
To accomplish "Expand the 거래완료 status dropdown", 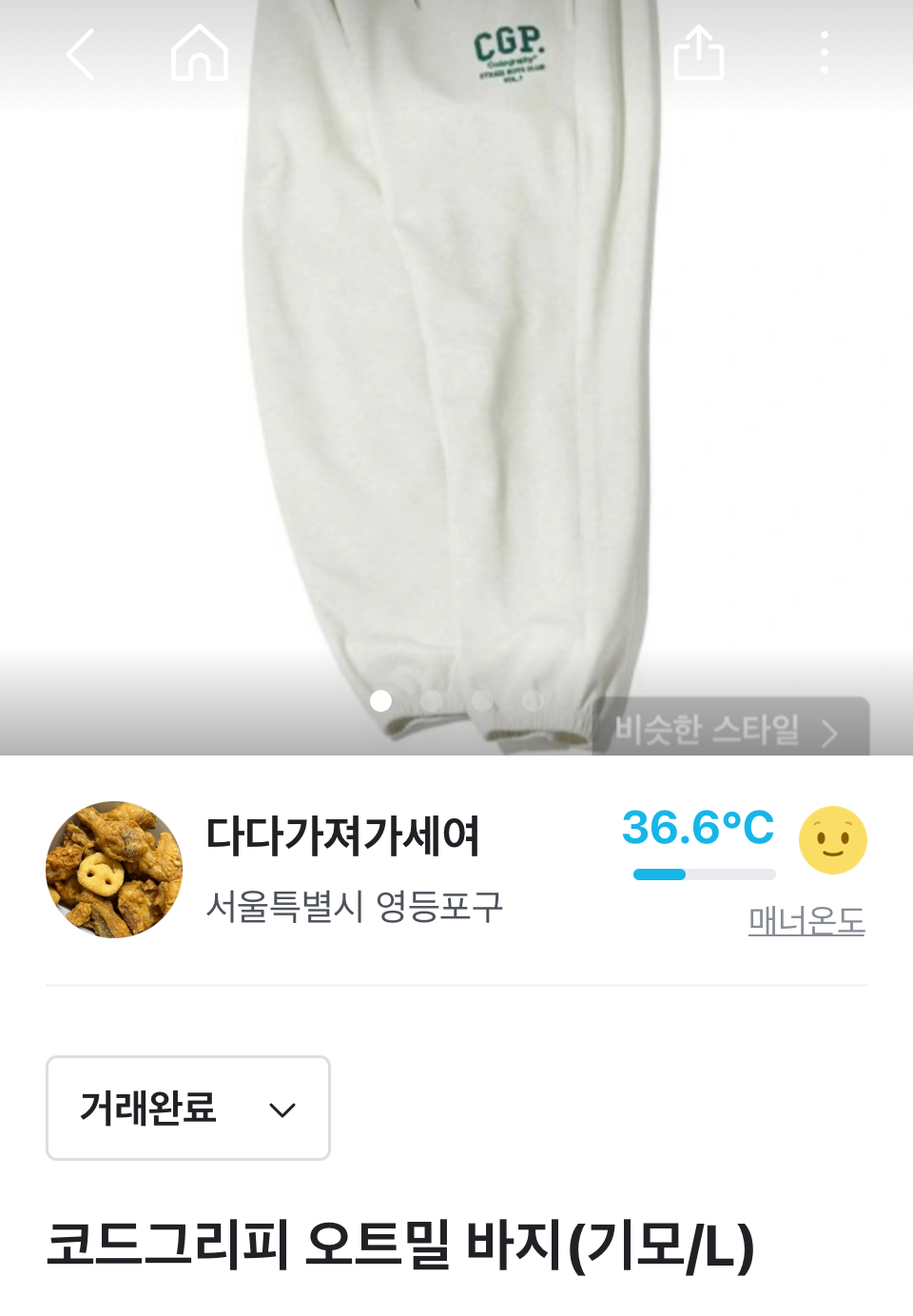I will pos(188,1109).
